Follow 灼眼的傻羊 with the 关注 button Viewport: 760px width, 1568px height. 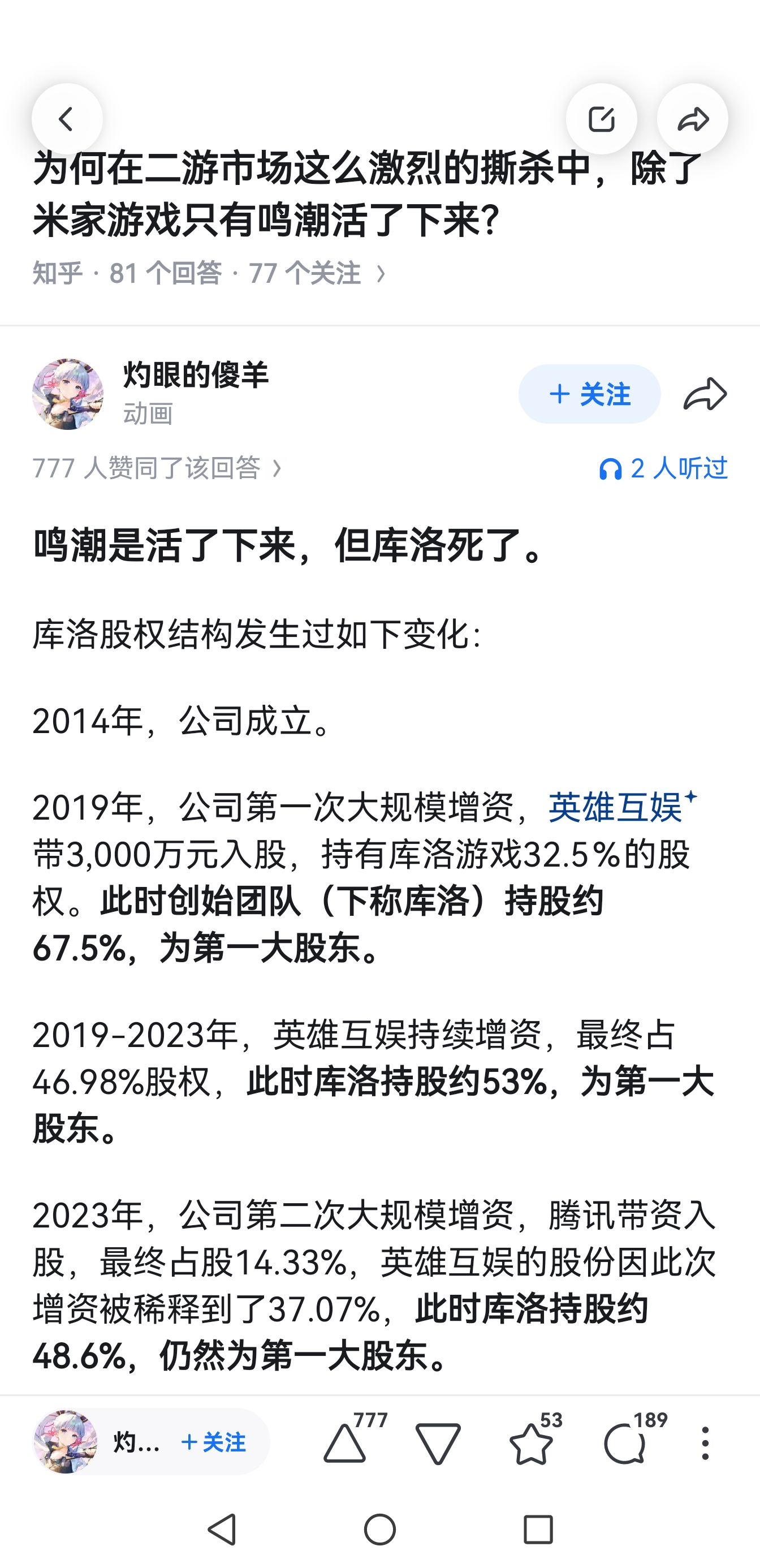click(x=589, y=394)
